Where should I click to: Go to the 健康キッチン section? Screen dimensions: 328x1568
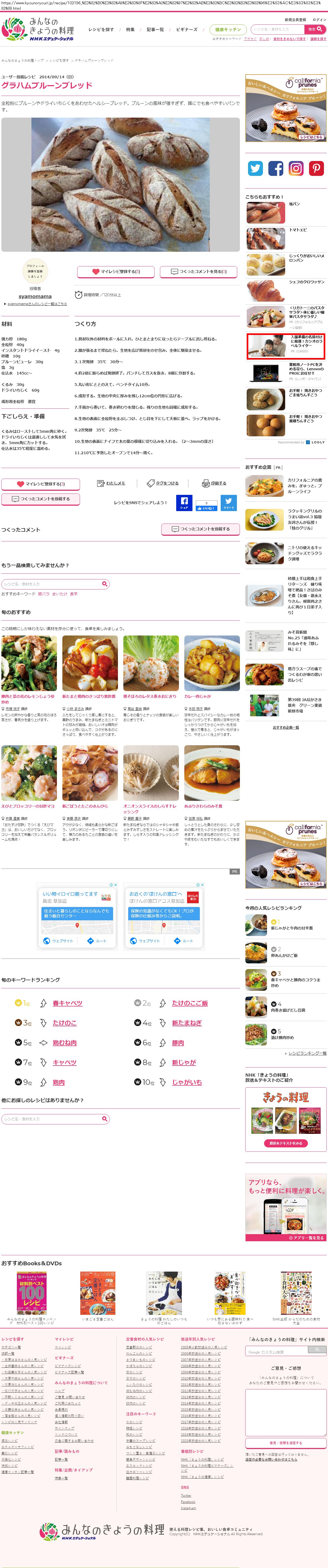228,29
